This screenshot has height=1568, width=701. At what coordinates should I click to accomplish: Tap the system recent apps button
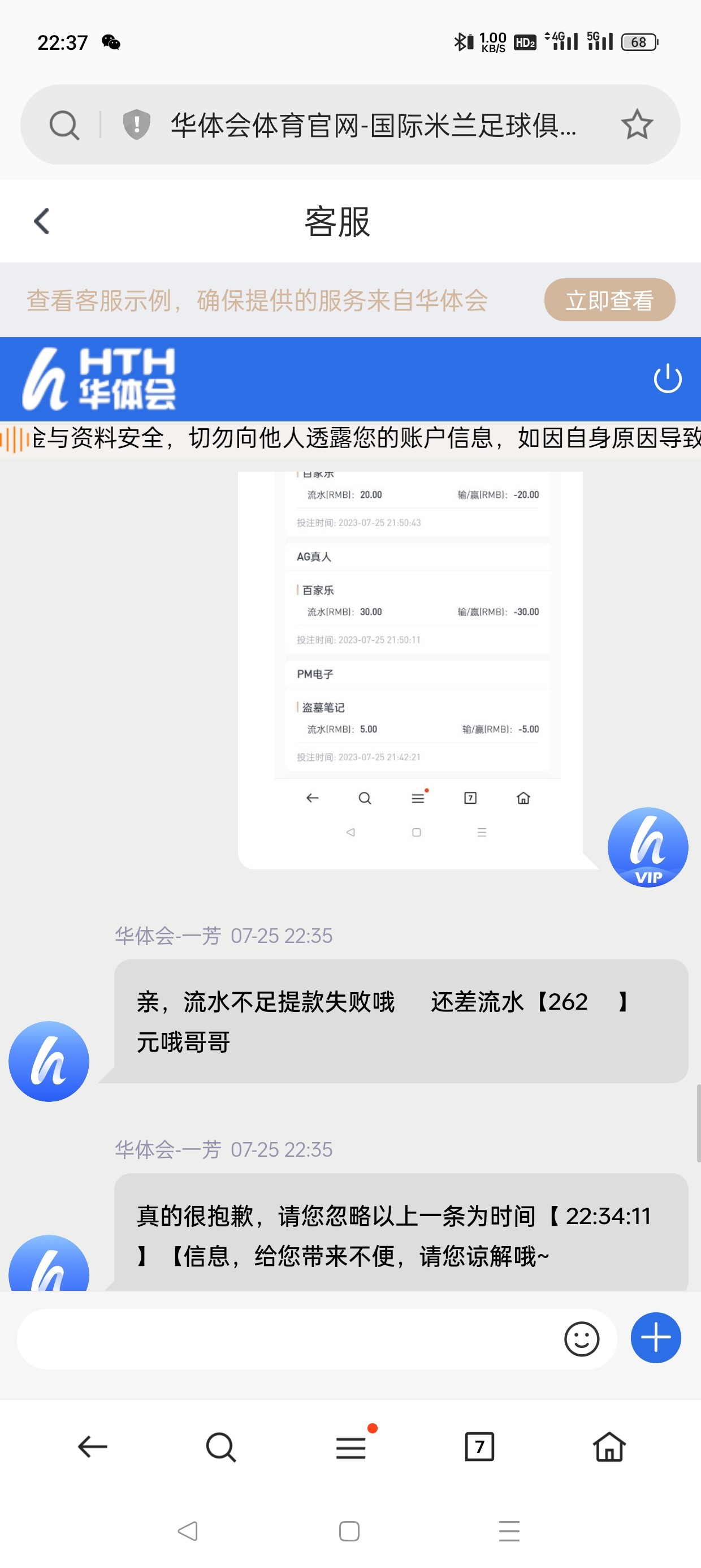click(x=509, y=1531)
